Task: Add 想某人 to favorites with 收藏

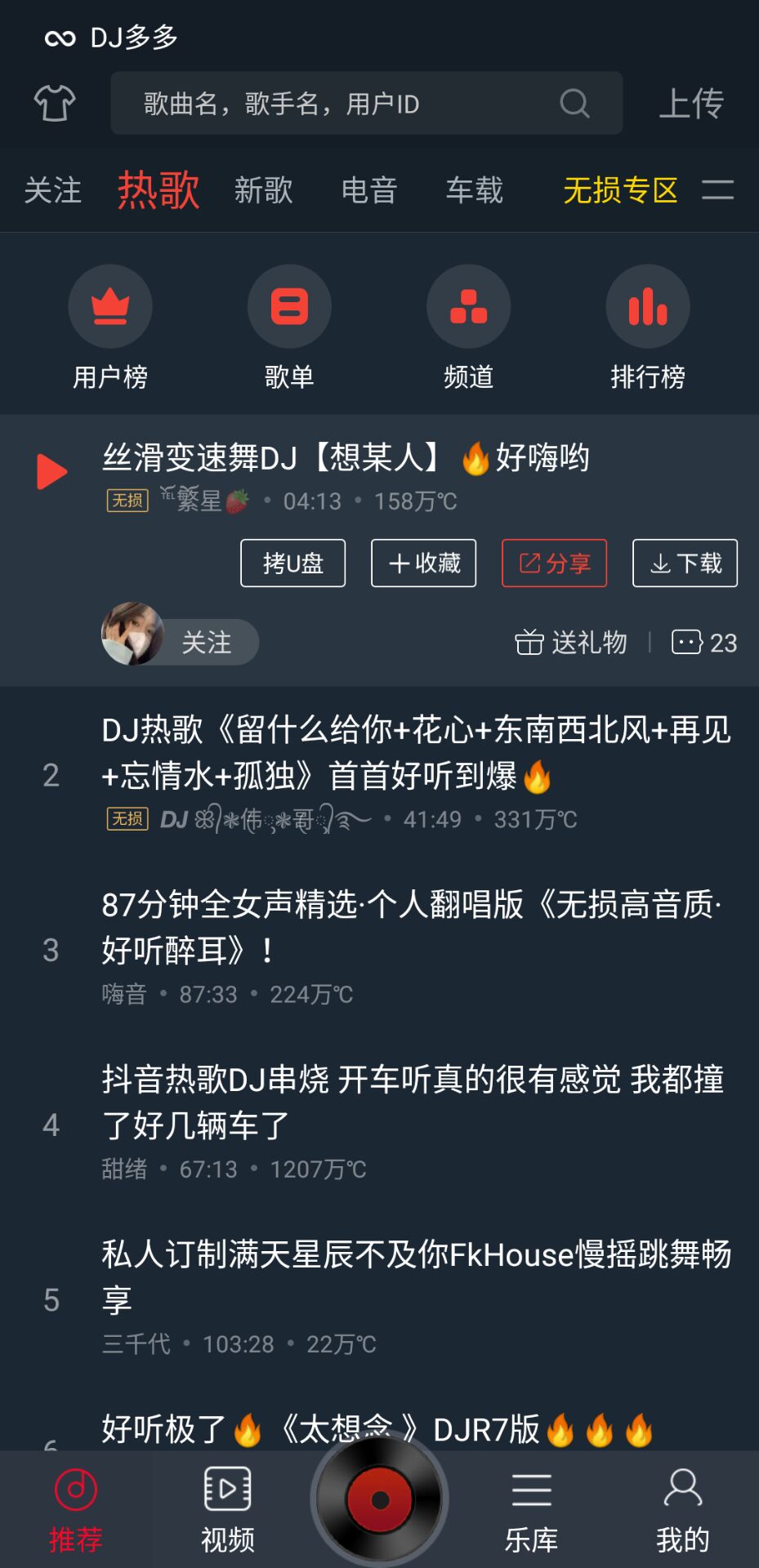Action: tap(423, 563)
